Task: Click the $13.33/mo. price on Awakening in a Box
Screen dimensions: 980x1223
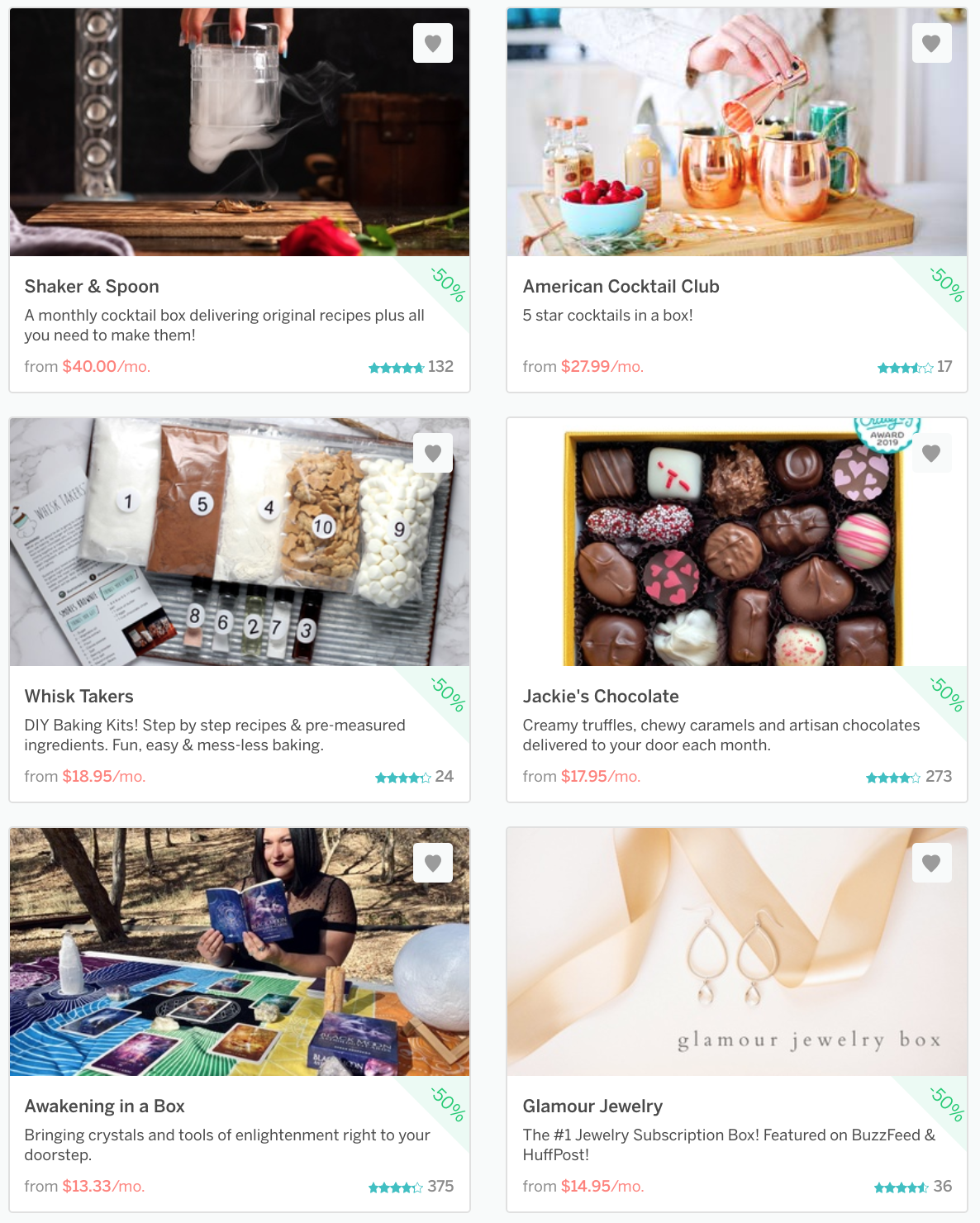Action: (103, 1186)
